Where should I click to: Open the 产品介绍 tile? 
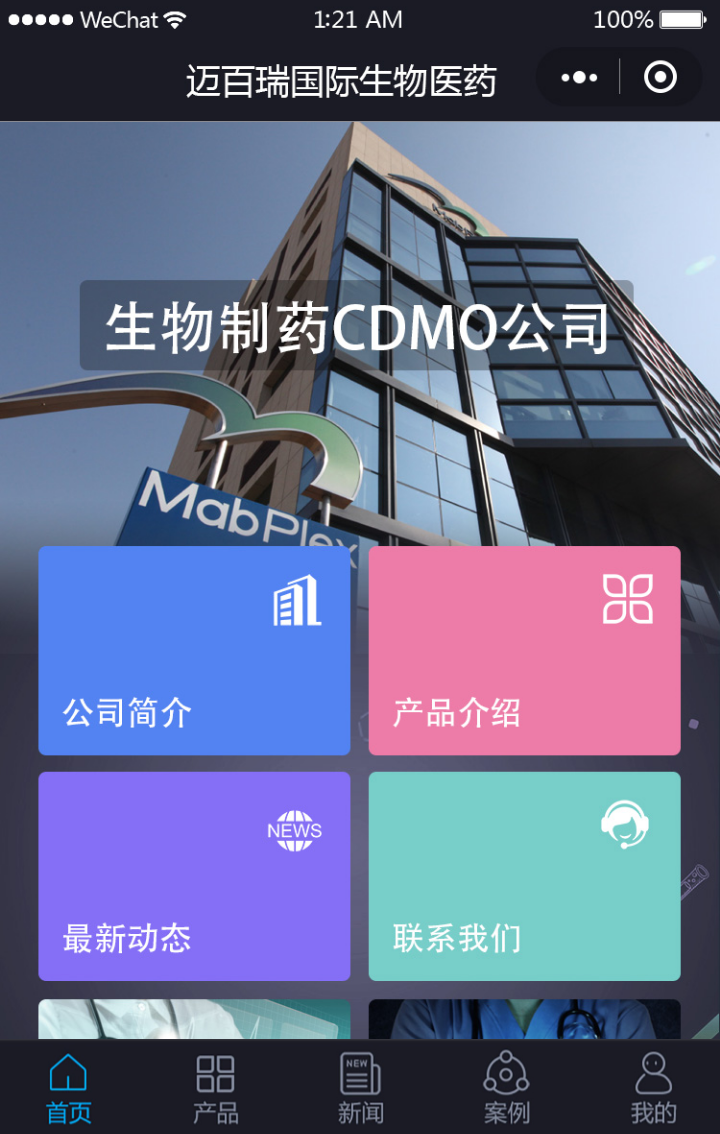point(524,650)
